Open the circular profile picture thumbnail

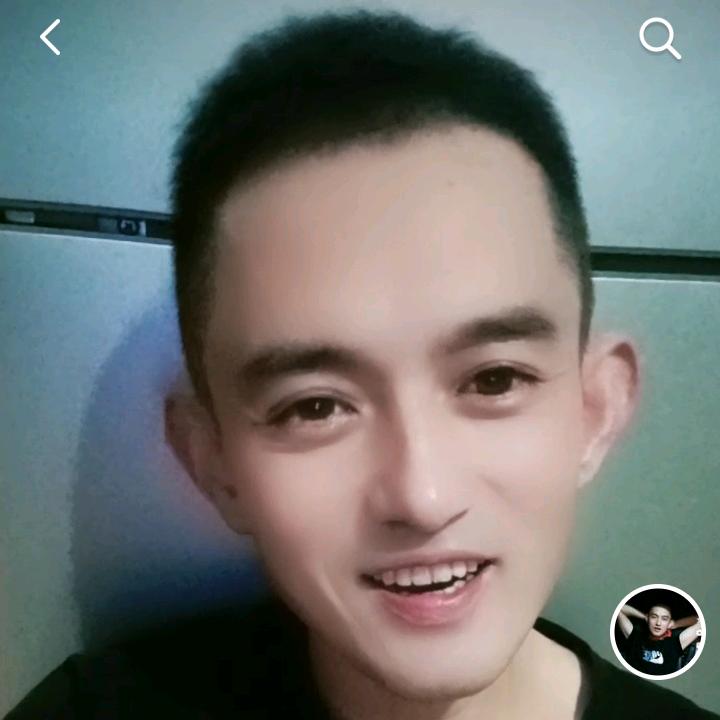point(657,632)
